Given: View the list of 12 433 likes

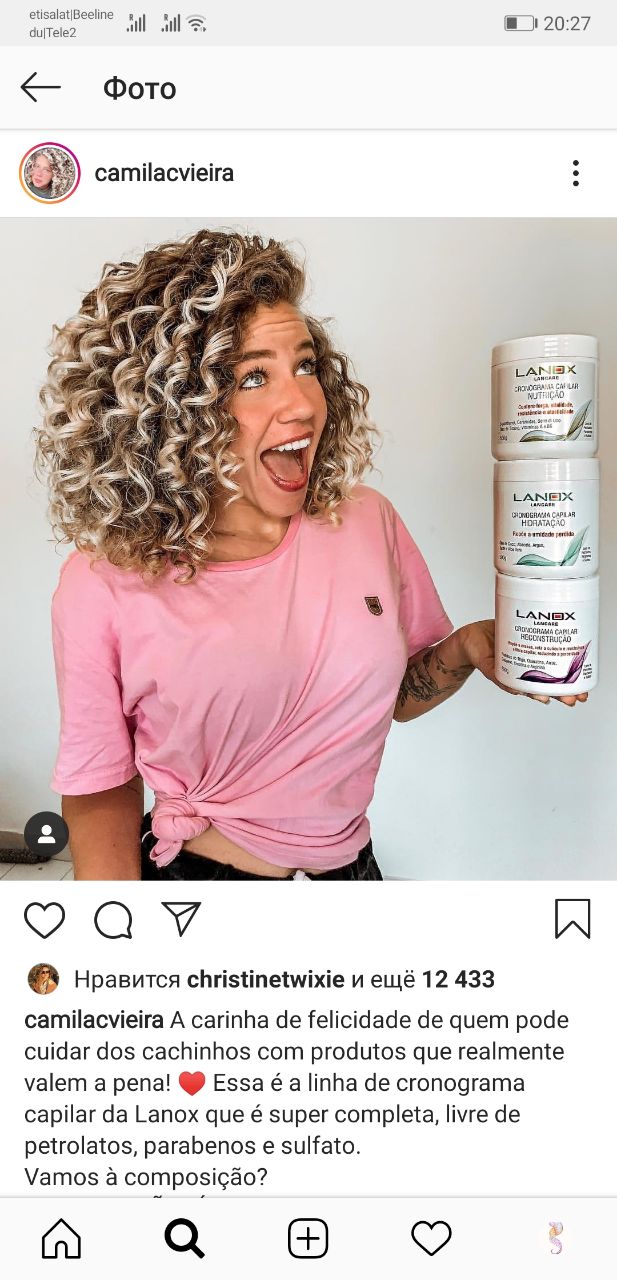Looking at the screenshot, I should click(x=458, y=979).
